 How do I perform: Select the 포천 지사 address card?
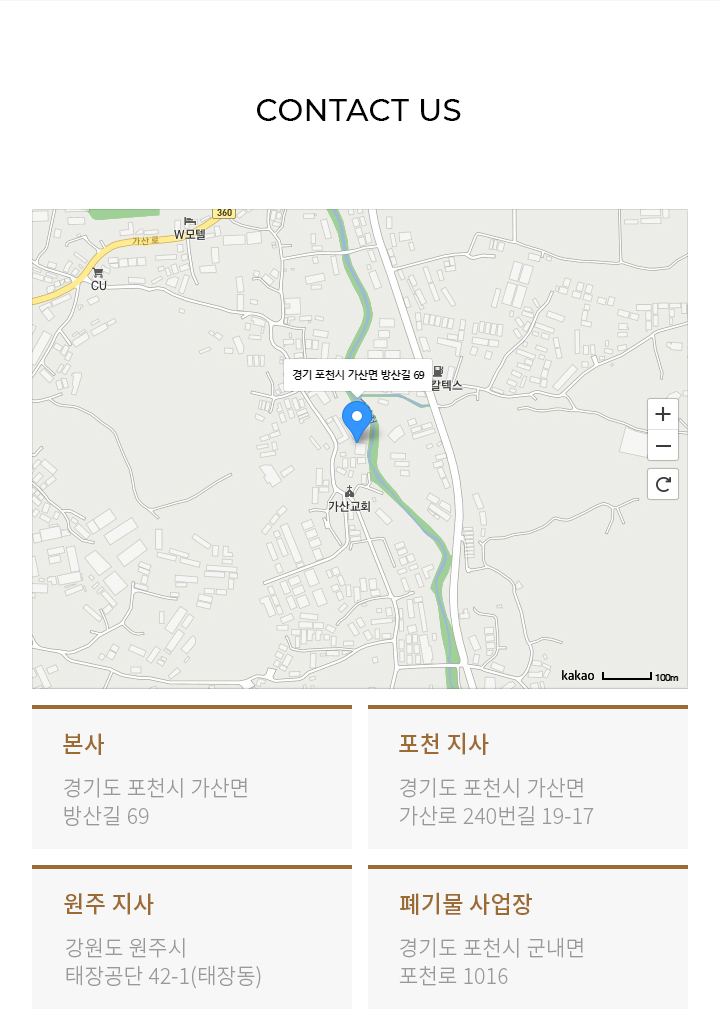click(528, 778)
